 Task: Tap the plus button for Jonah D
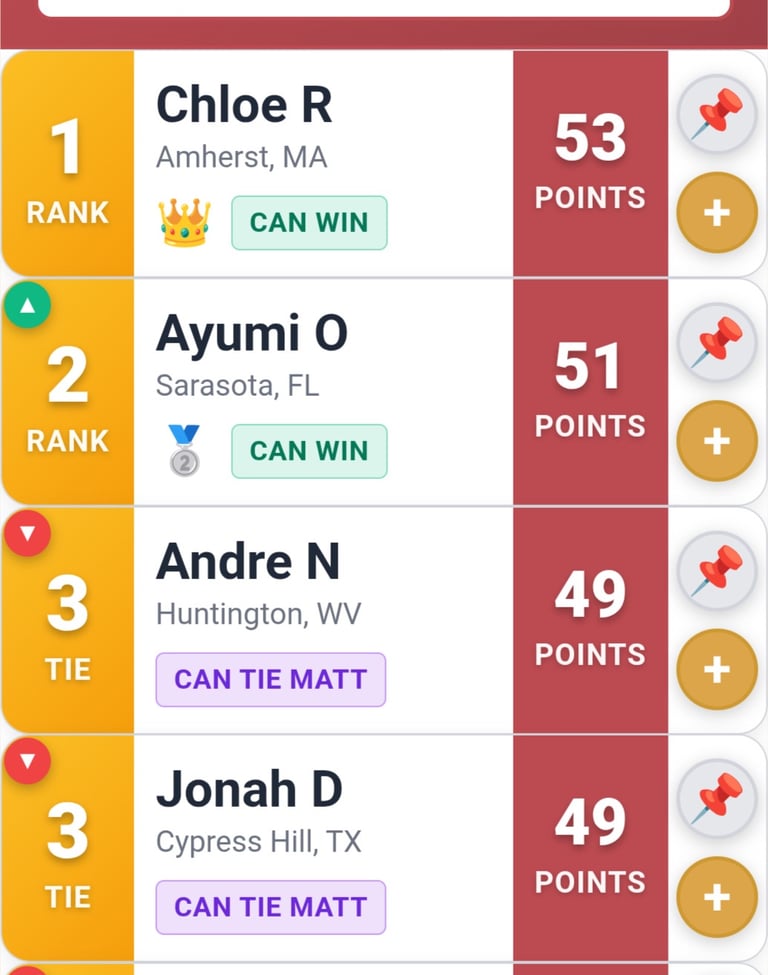pos(716,897)
